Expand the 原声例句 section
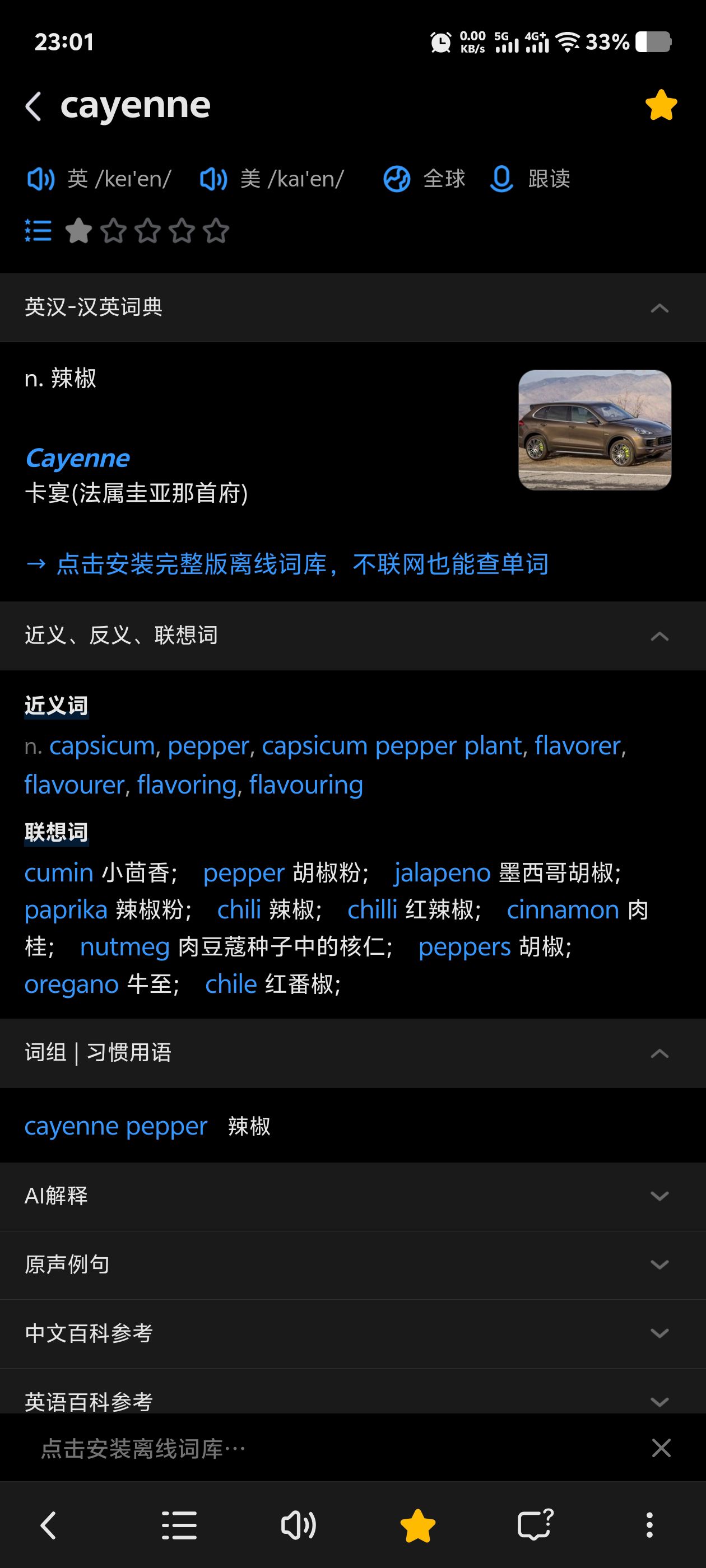 (x=352, y=1265)
